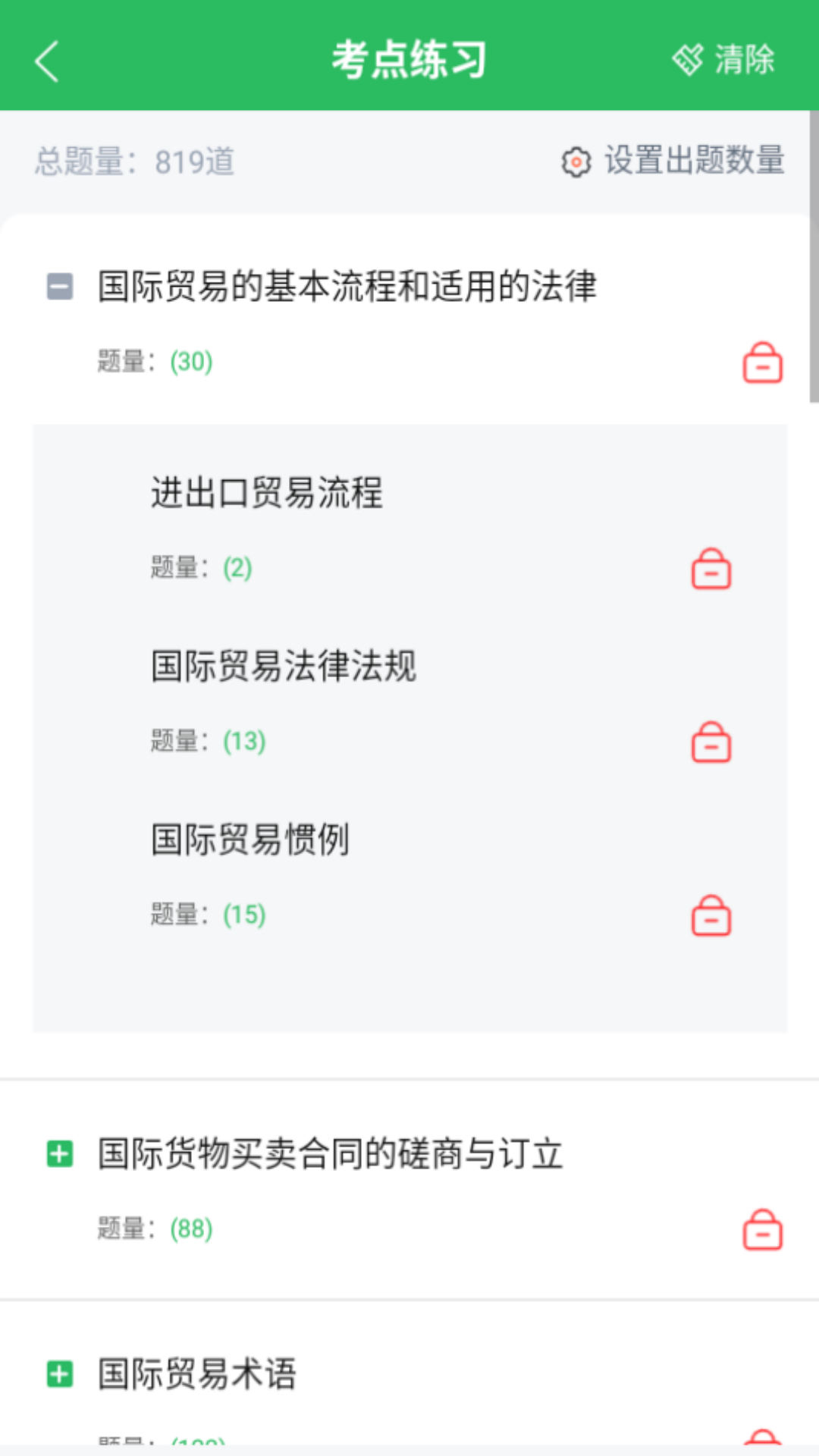
Task: Click the (30) question count under the first chapter
Action: [191, 361]
